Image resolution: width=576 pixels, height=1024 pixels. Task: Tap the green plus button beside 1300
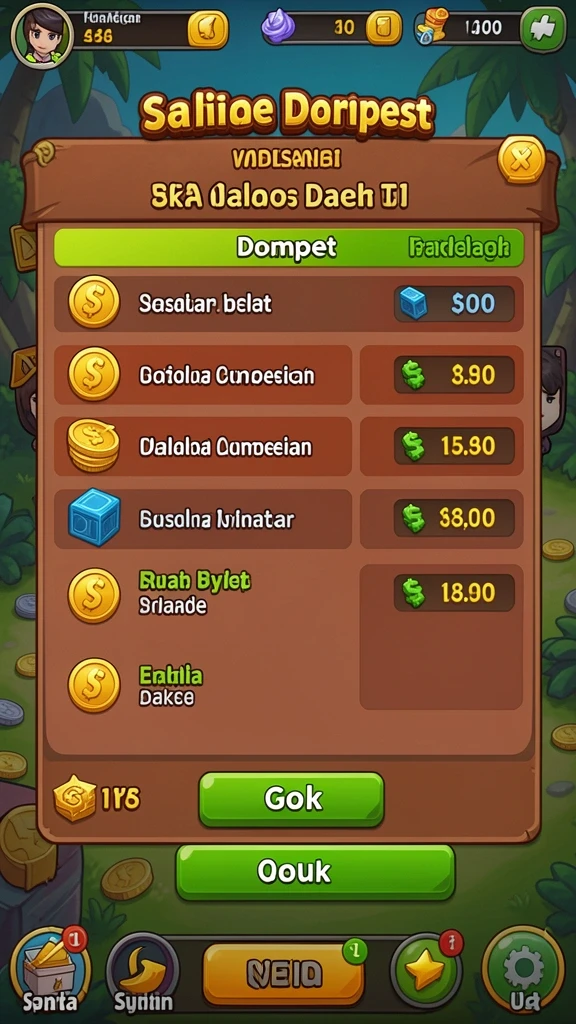[x=543, y=29]
